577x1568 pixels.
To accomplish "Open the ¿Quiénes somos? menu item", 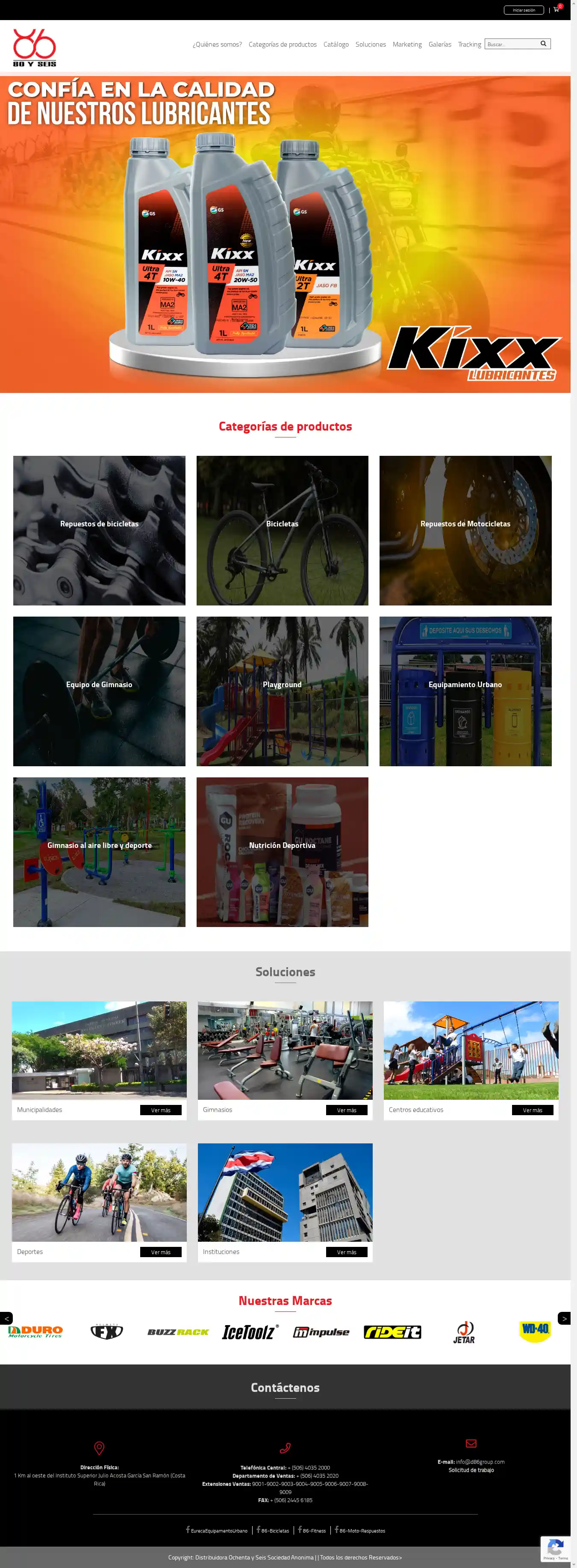I will [x=217, y=44].
